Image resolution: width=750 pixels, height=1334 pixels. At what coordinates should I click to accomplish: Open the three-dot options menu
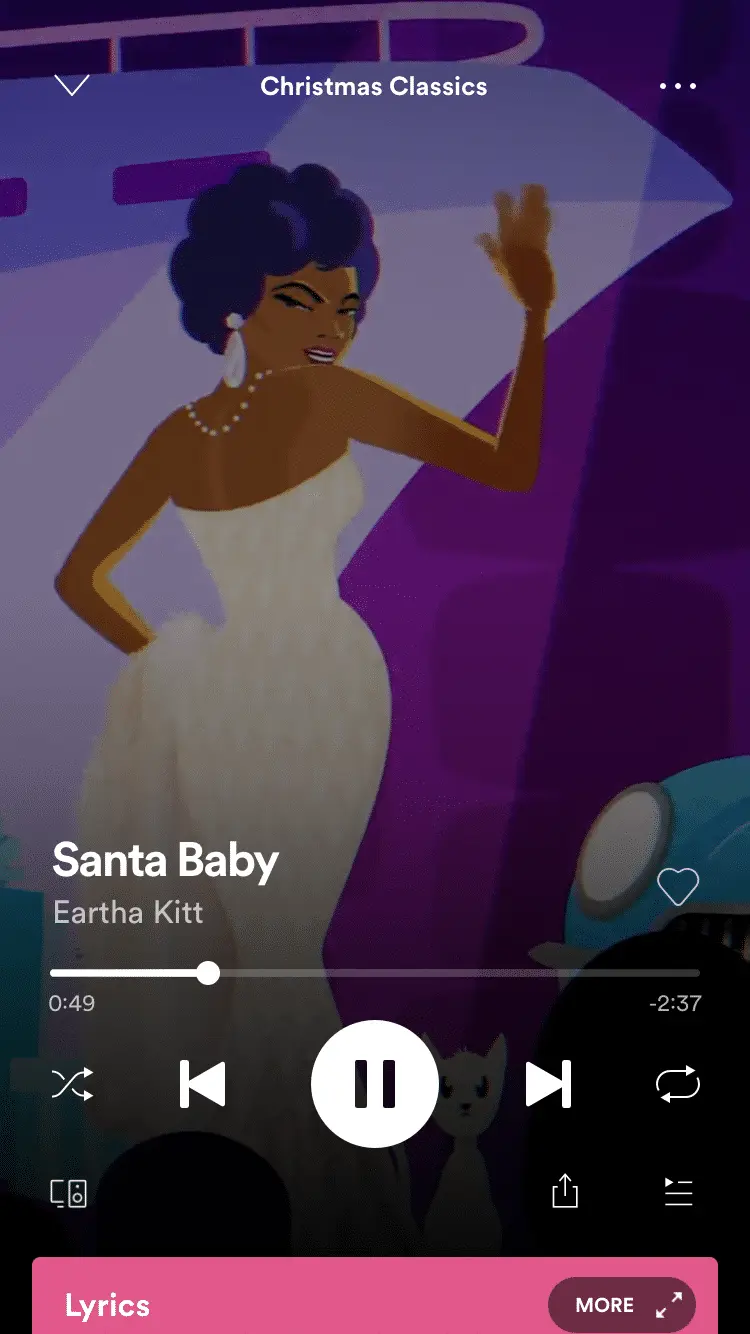(678, 86)
